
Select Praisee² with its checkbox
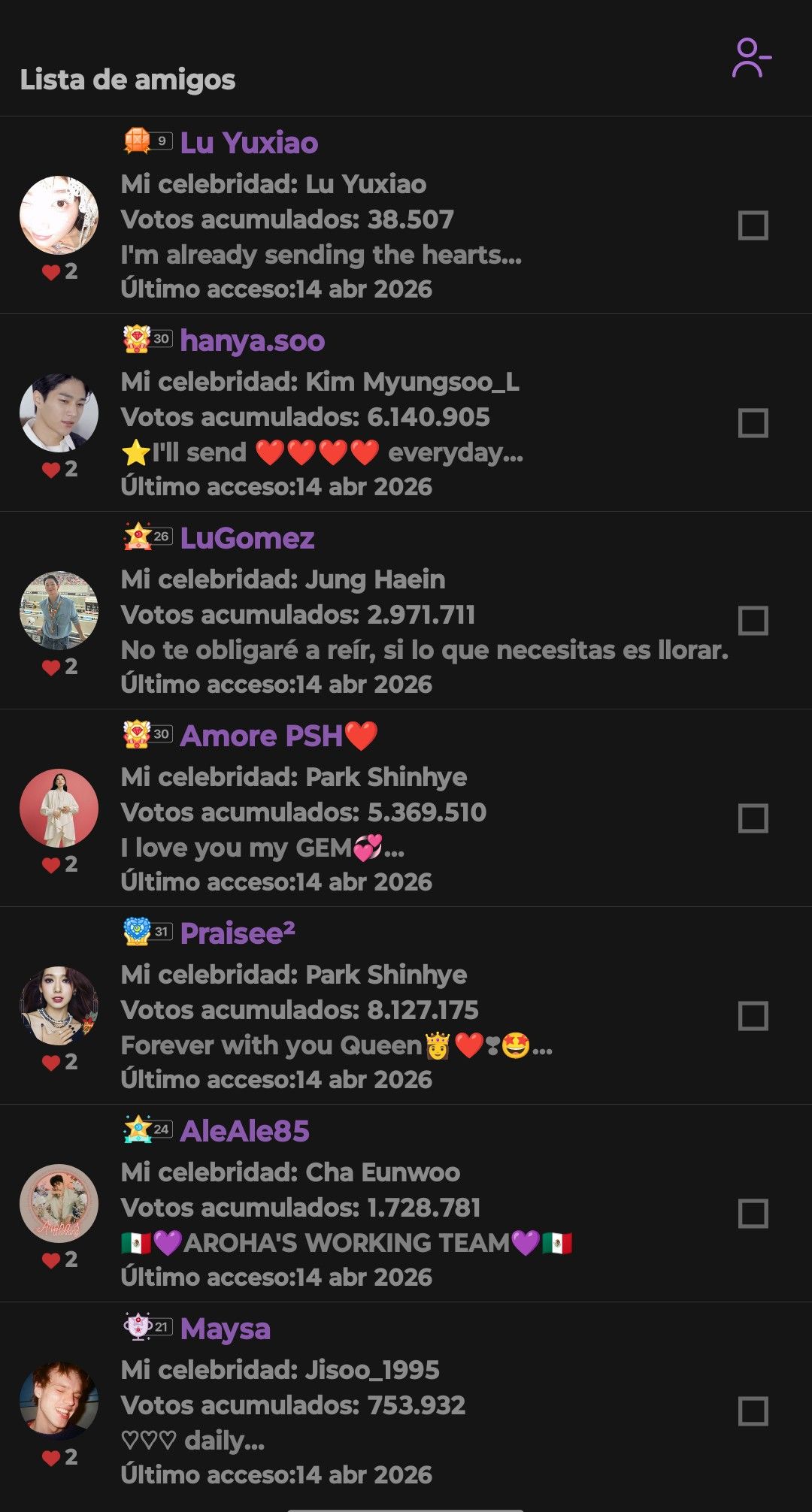point(753,1016)
